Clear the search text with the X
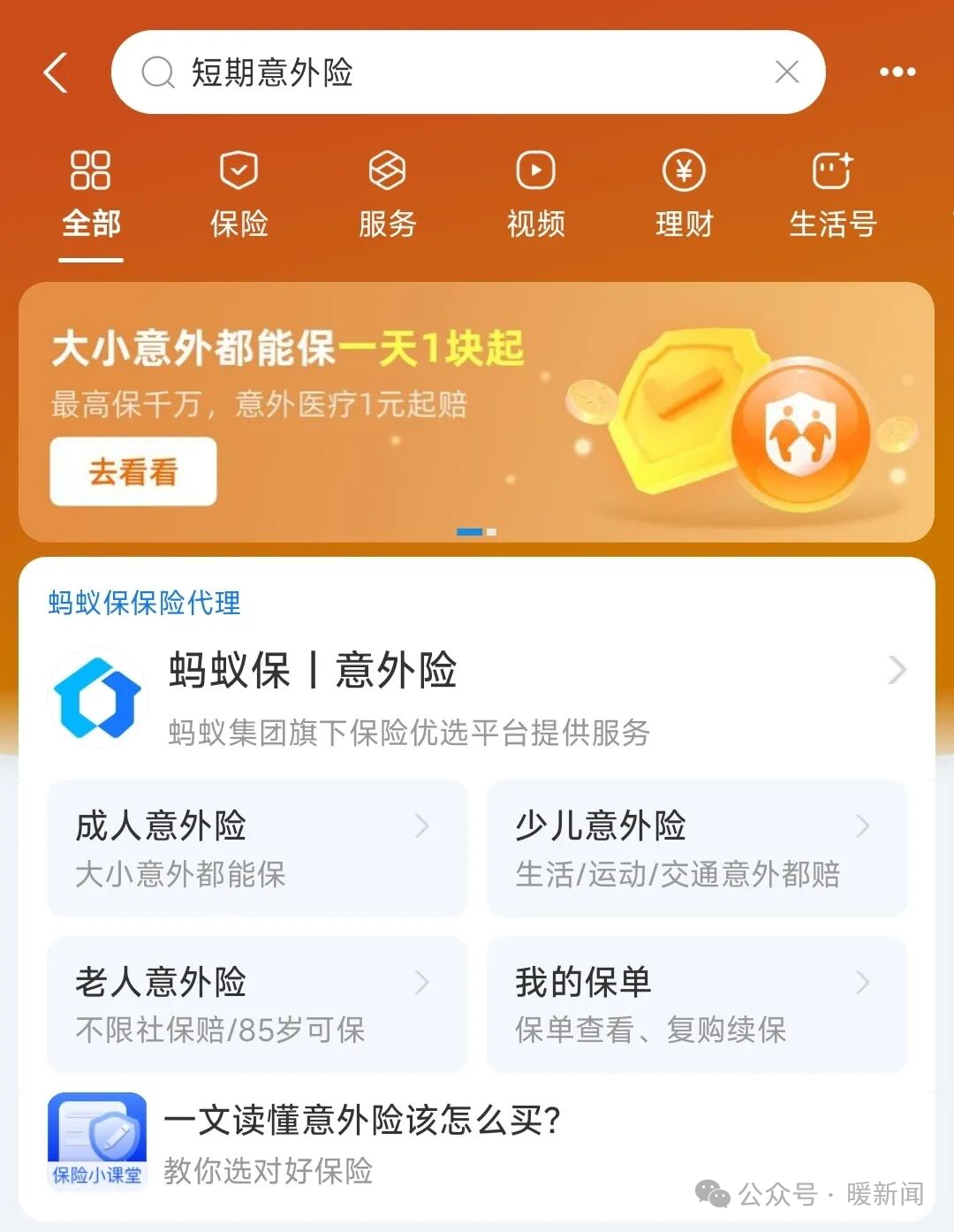Image resolution: width=954 pixels, height=1232 pixels. (x=786, y=72)
